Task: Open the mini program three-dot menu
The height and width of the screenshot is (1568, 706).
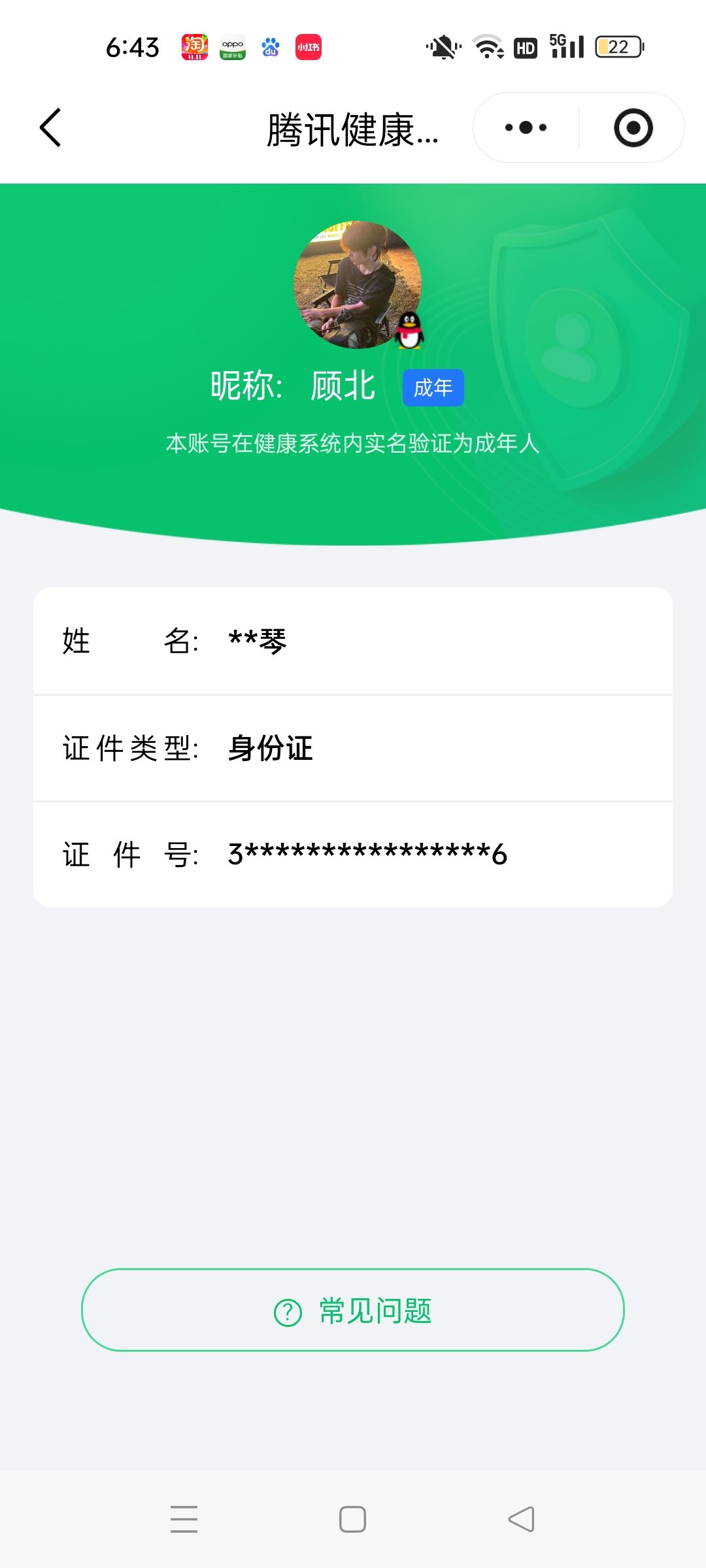Action: point(526,127)
